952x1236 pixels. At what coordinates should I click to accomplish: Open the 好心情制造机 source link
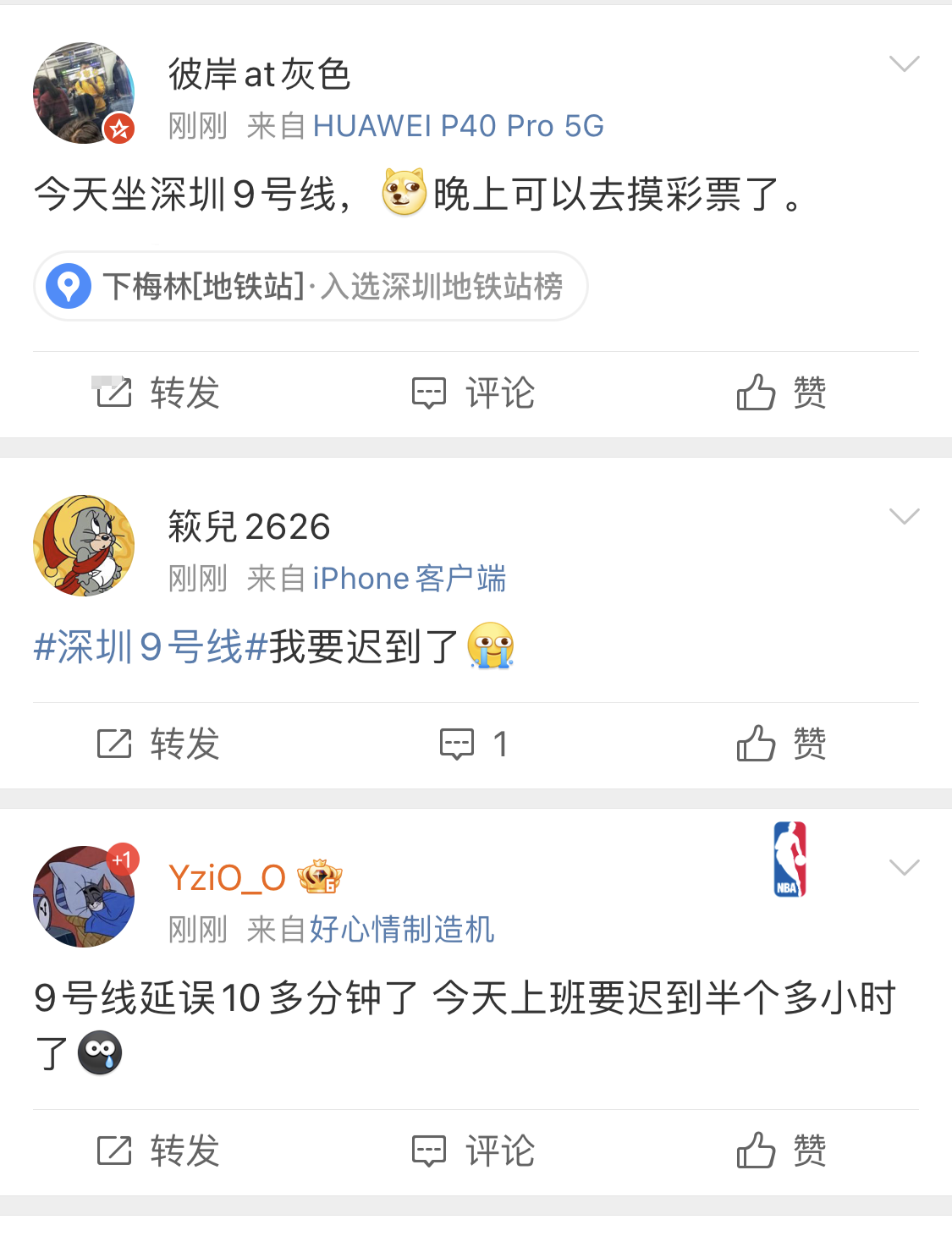(x=402, y=930)
